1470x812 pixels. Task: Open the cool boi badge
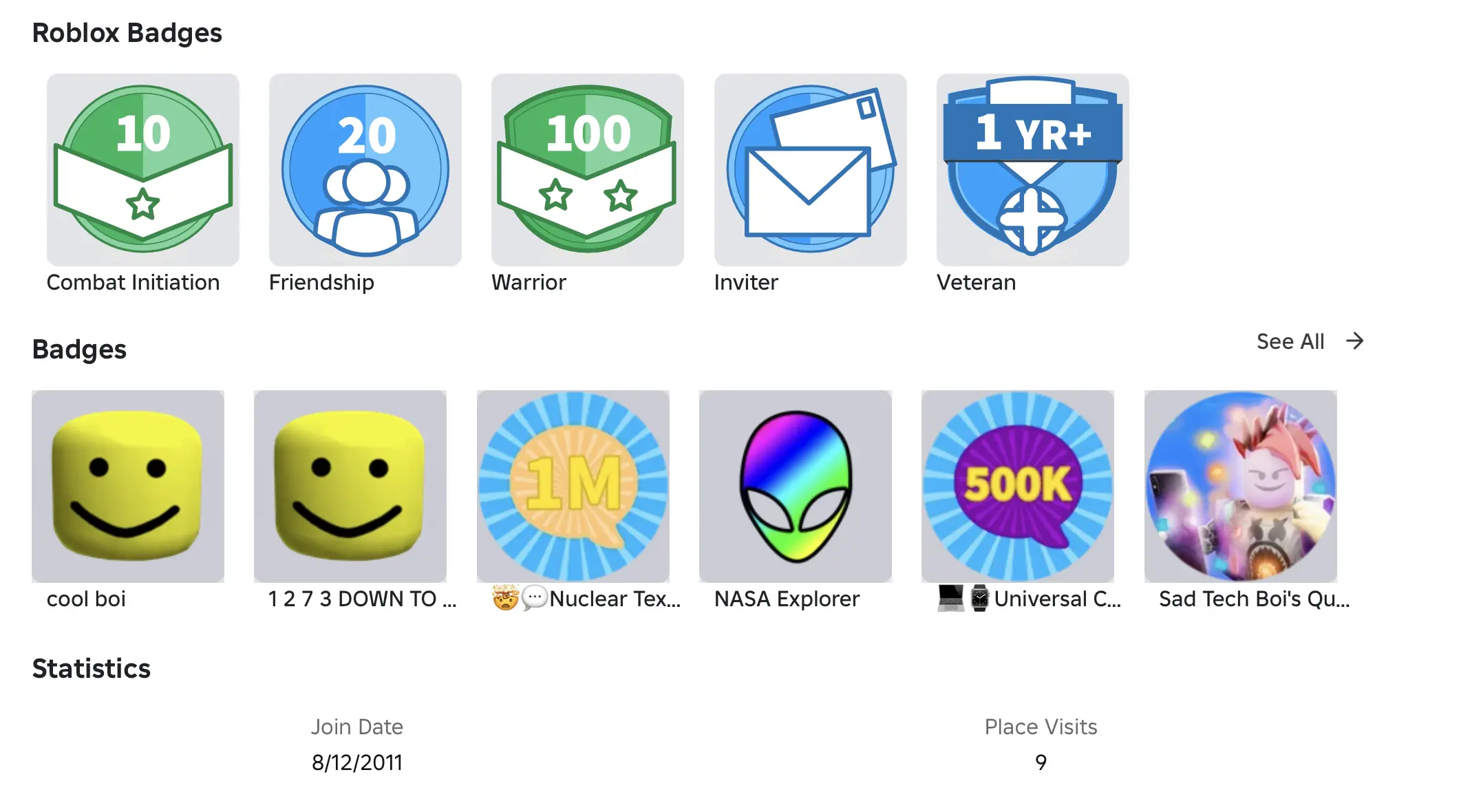[x=128, y=486]
